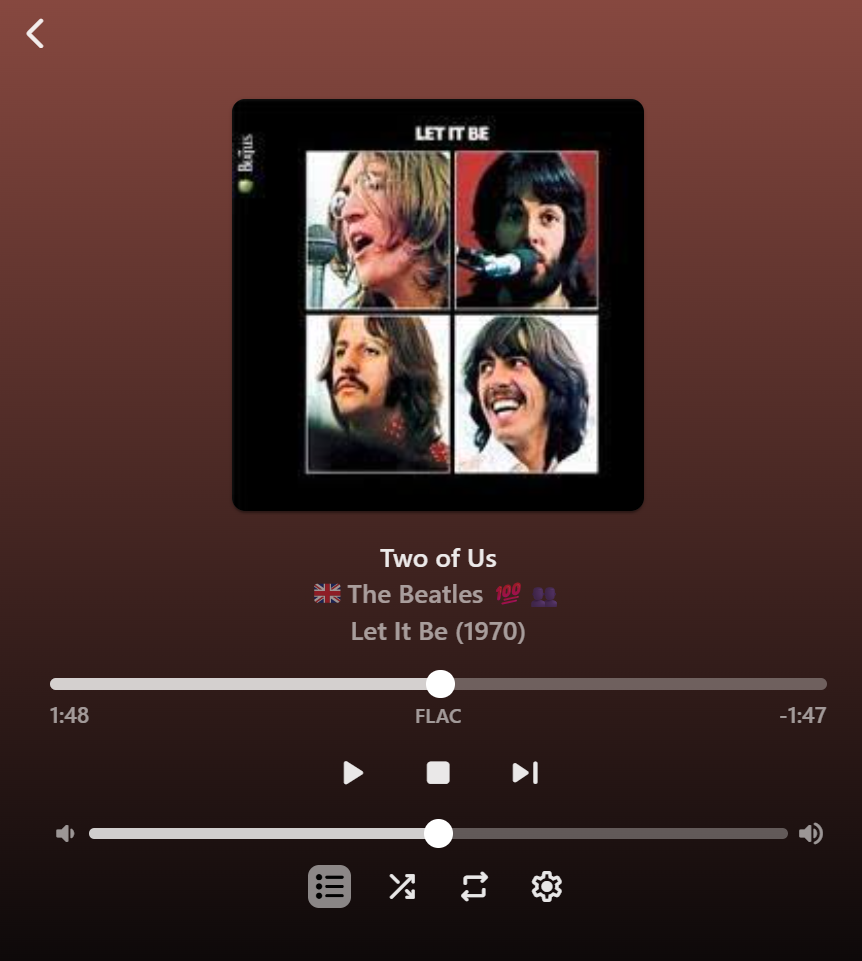Image resolution: width=862 pixels, height=961 pixels.
Task: Go back using the top-left arrow
Action: (x=36, y=34)
